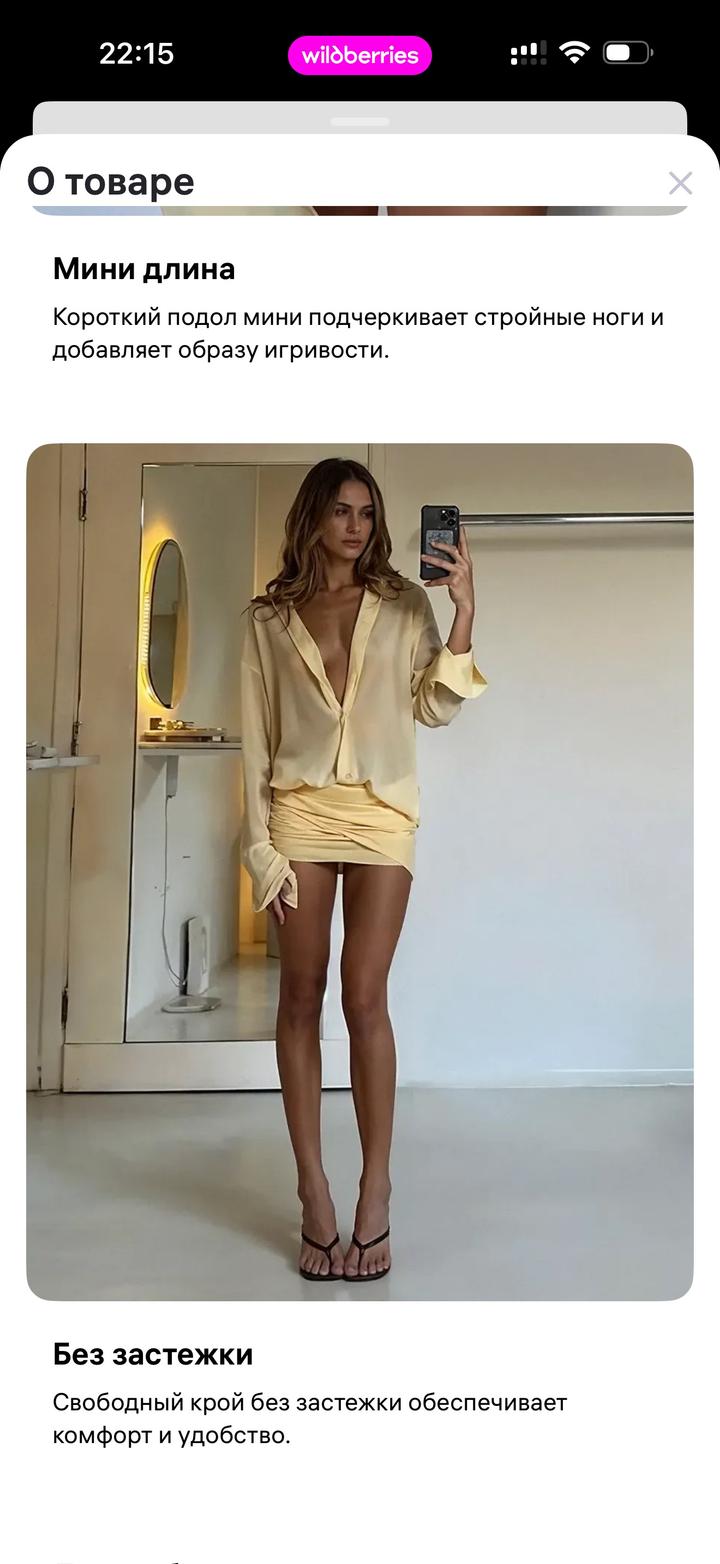Close the «О товаре» sheet
The image size is (720, 1564).
(x=680, y=183)
